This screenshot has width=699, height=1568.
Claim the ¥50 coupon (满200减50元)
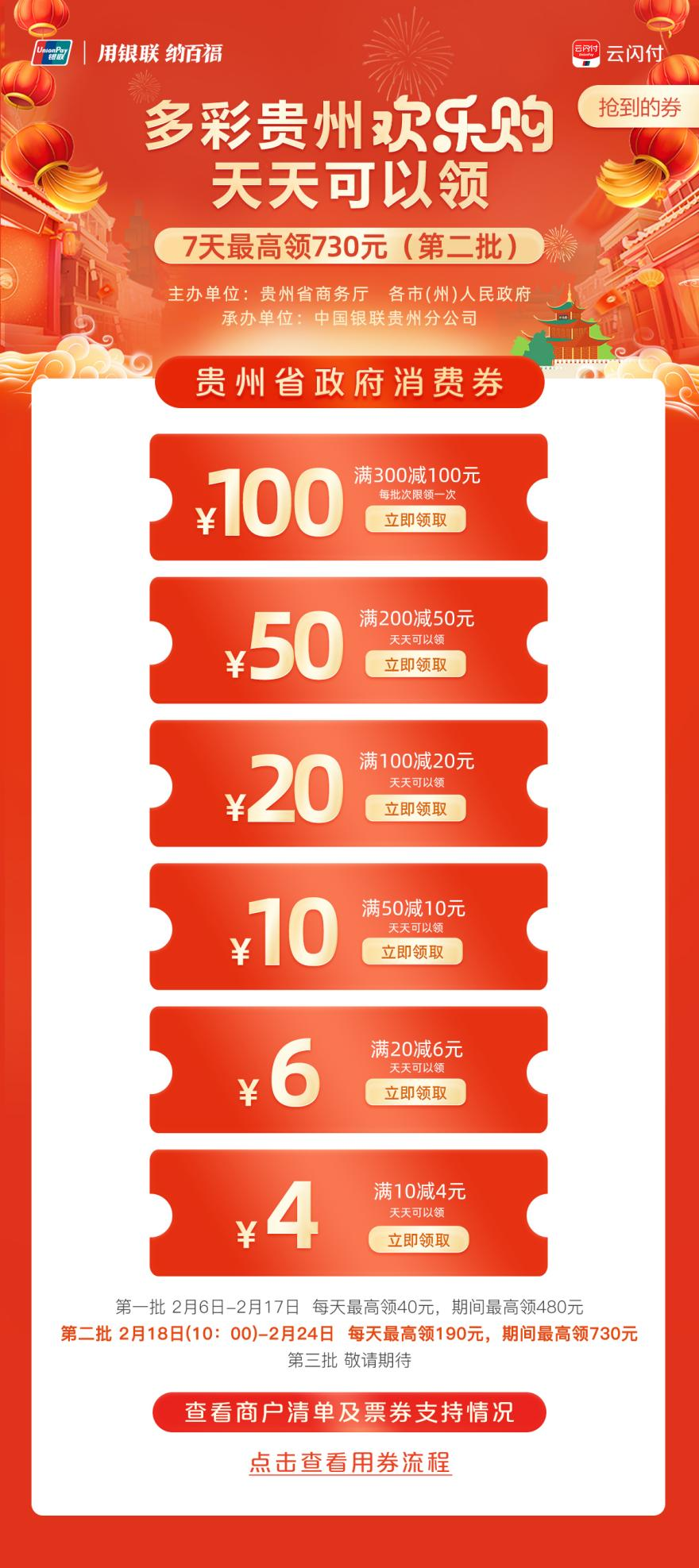415,665
